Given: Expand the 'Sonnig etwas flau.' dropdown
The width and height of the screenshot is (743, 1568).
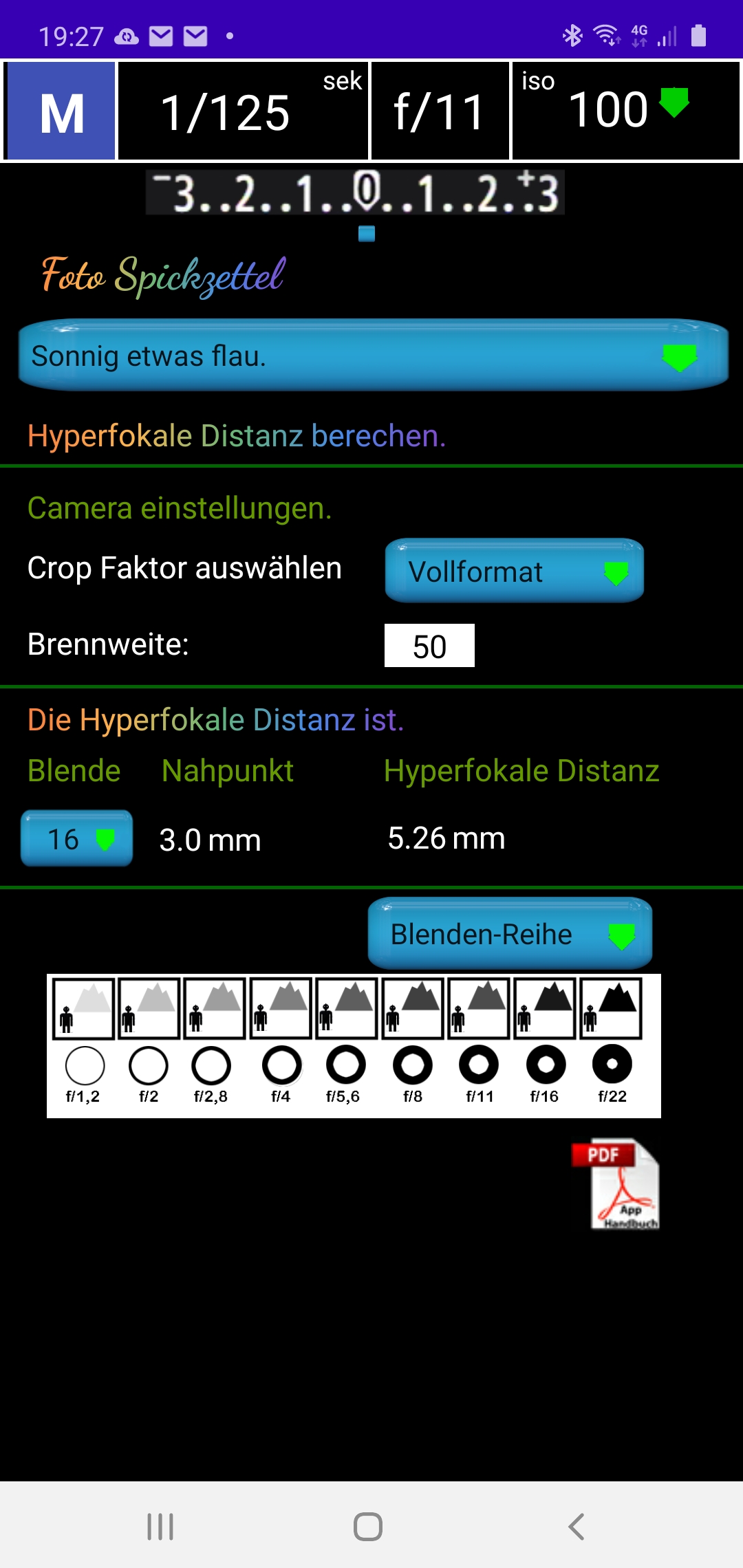Looking at the screenshot, I should 373,356.
